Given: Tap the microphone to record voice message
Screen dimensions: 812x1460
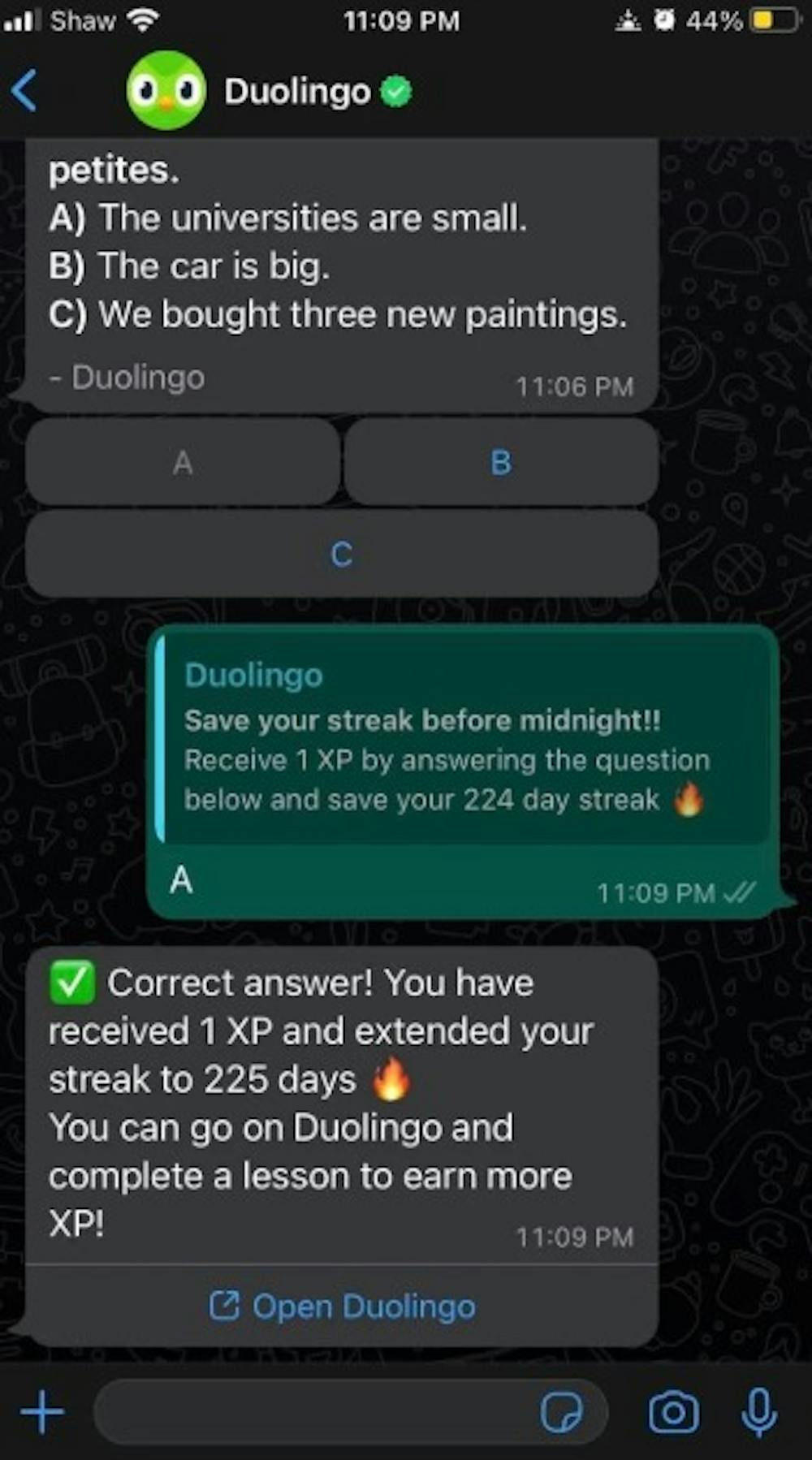Looking at the screenshot, I should pos(759,1413).
